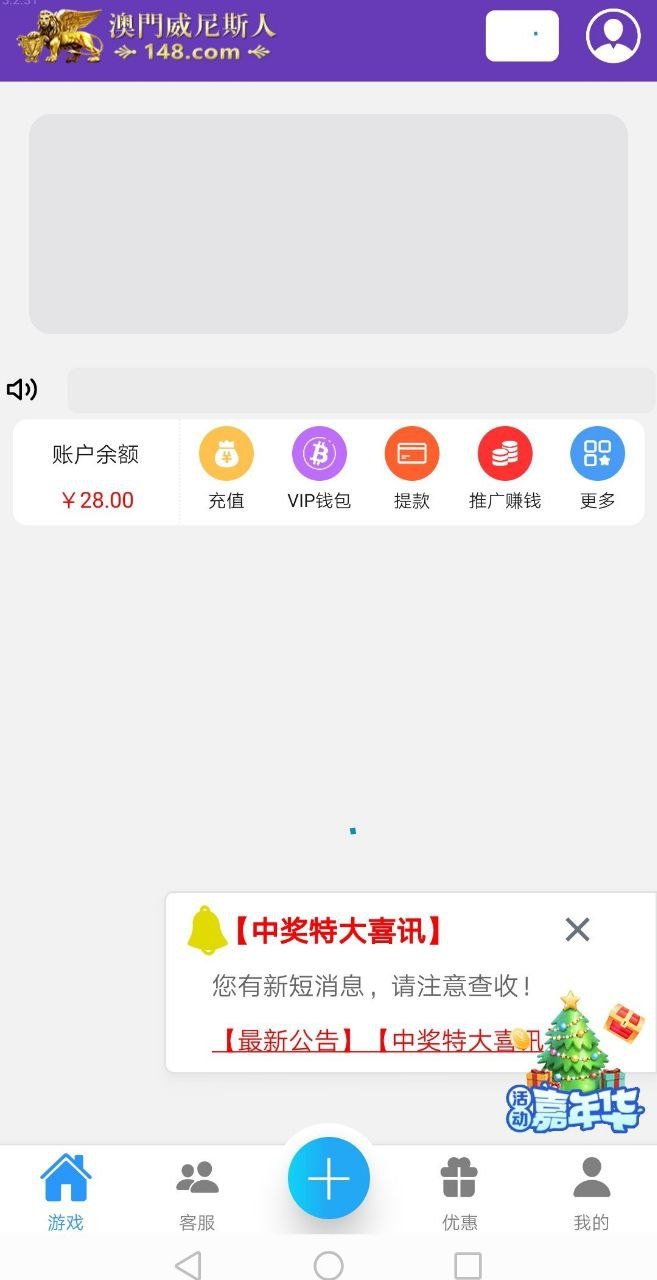Open the user profile icon in header
The height and width of the screenshot is (1280, 657).
click(613, 36)
